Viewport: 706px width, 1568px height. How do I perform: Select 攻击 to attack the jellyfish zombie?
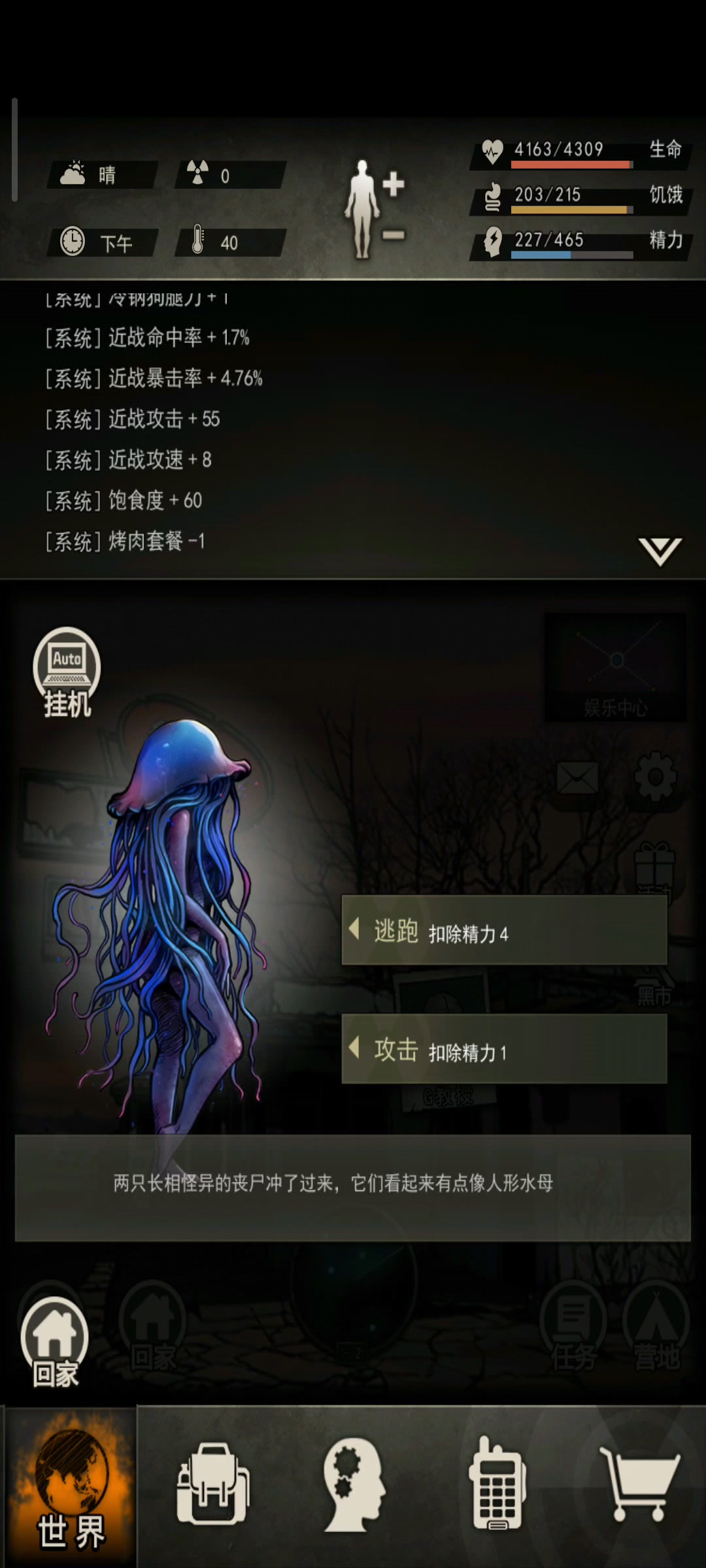pyautogui.click(x=504, y=1049)
